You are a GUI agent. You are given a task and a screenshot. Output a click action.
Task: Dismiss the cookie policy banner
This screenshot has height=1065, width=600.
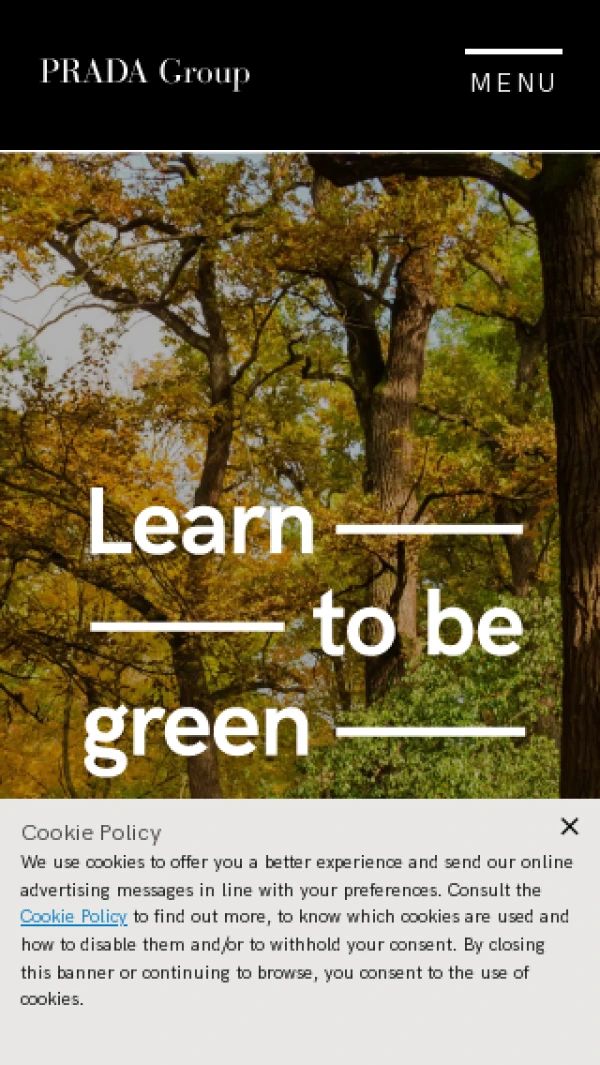click(569, 826)
